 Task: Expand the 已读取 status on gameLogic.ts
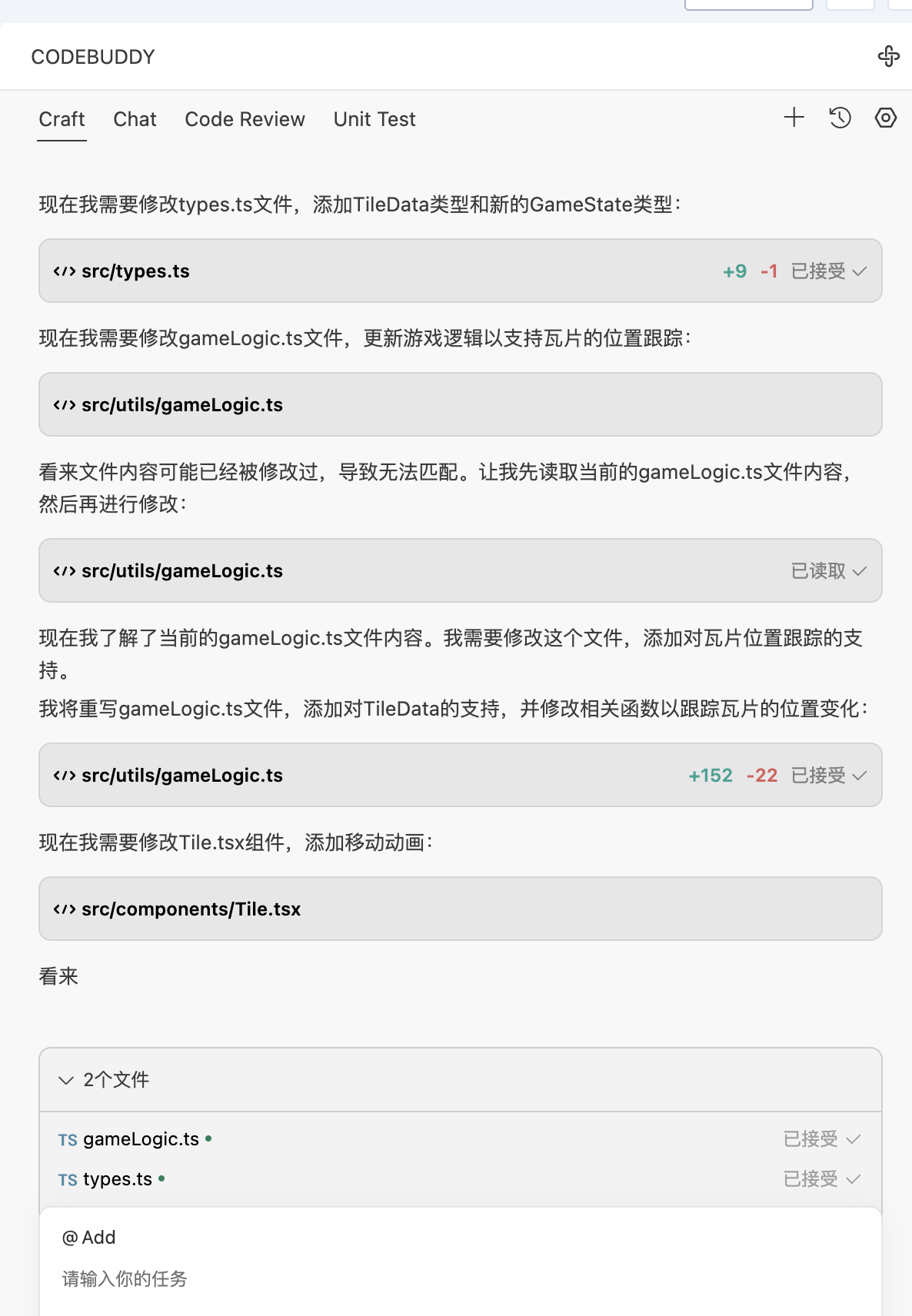829,571
